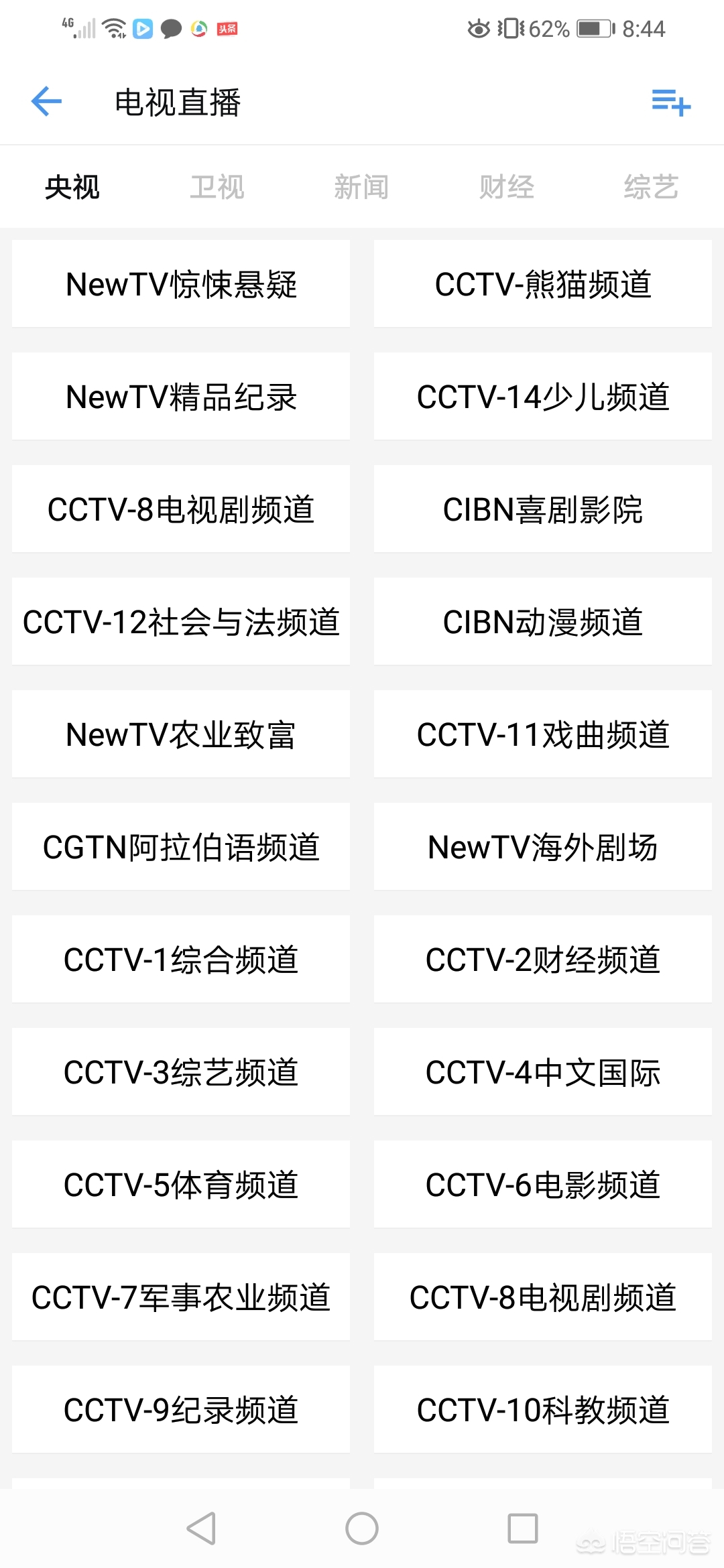724x1568 pixels.
Task: Open CCTV-6电影频道
Action: click(543, 1185)
